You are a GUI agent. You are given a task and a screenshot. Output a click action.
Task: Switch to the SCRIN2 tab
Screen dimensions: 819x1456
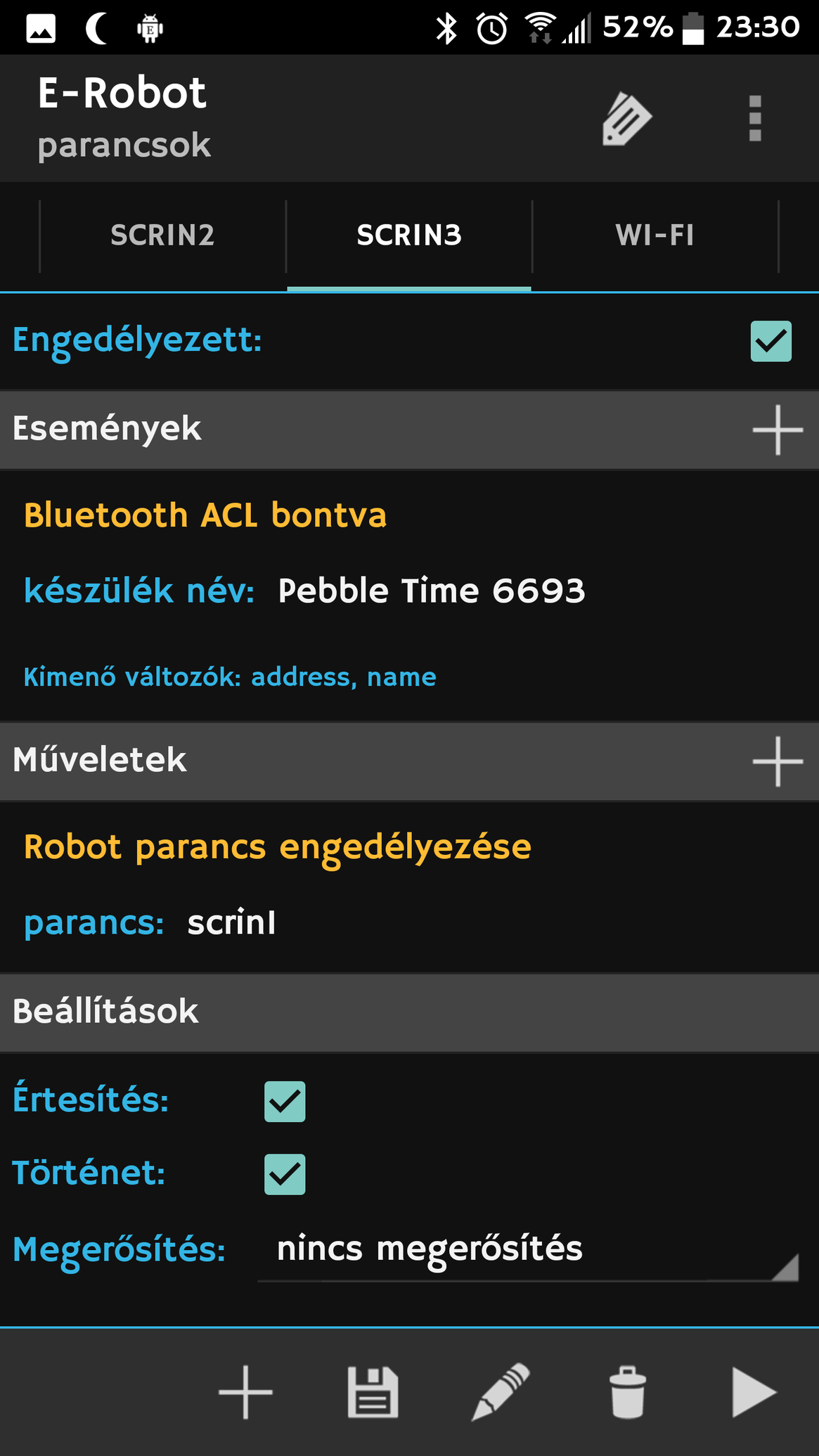[x=162, y=236]
